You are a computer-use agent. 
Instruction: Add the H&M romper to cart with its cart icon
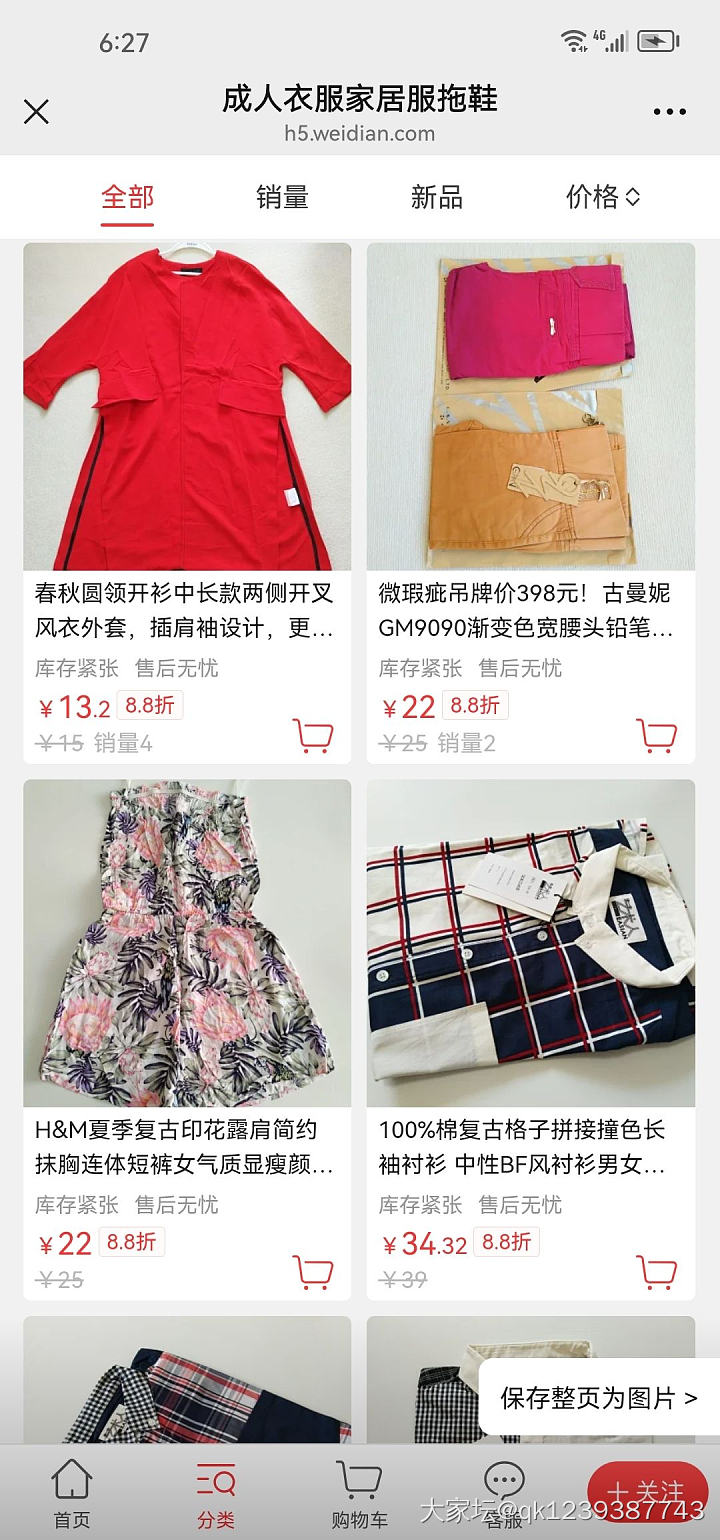(x=315, y=1271)
